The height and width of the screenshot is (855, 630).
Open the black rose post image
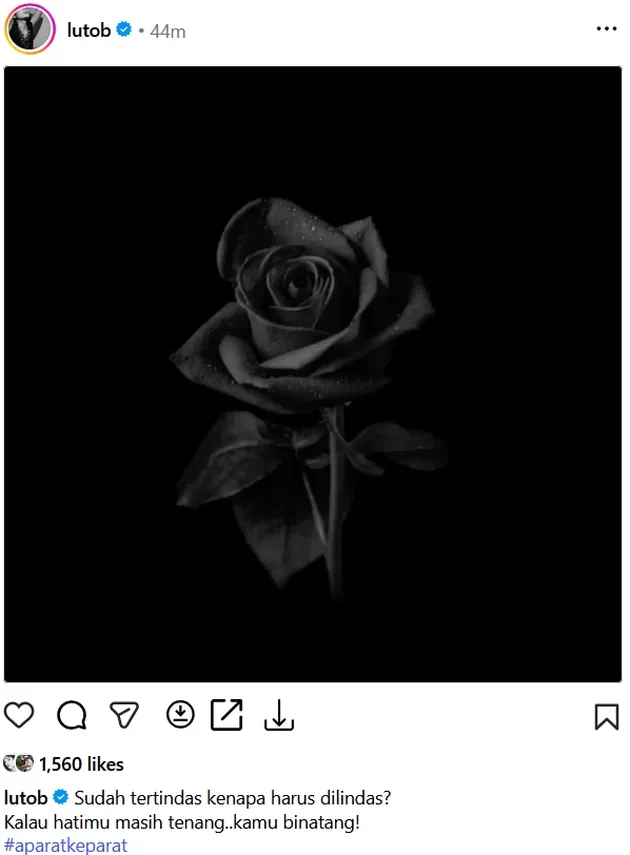point(313,374)
